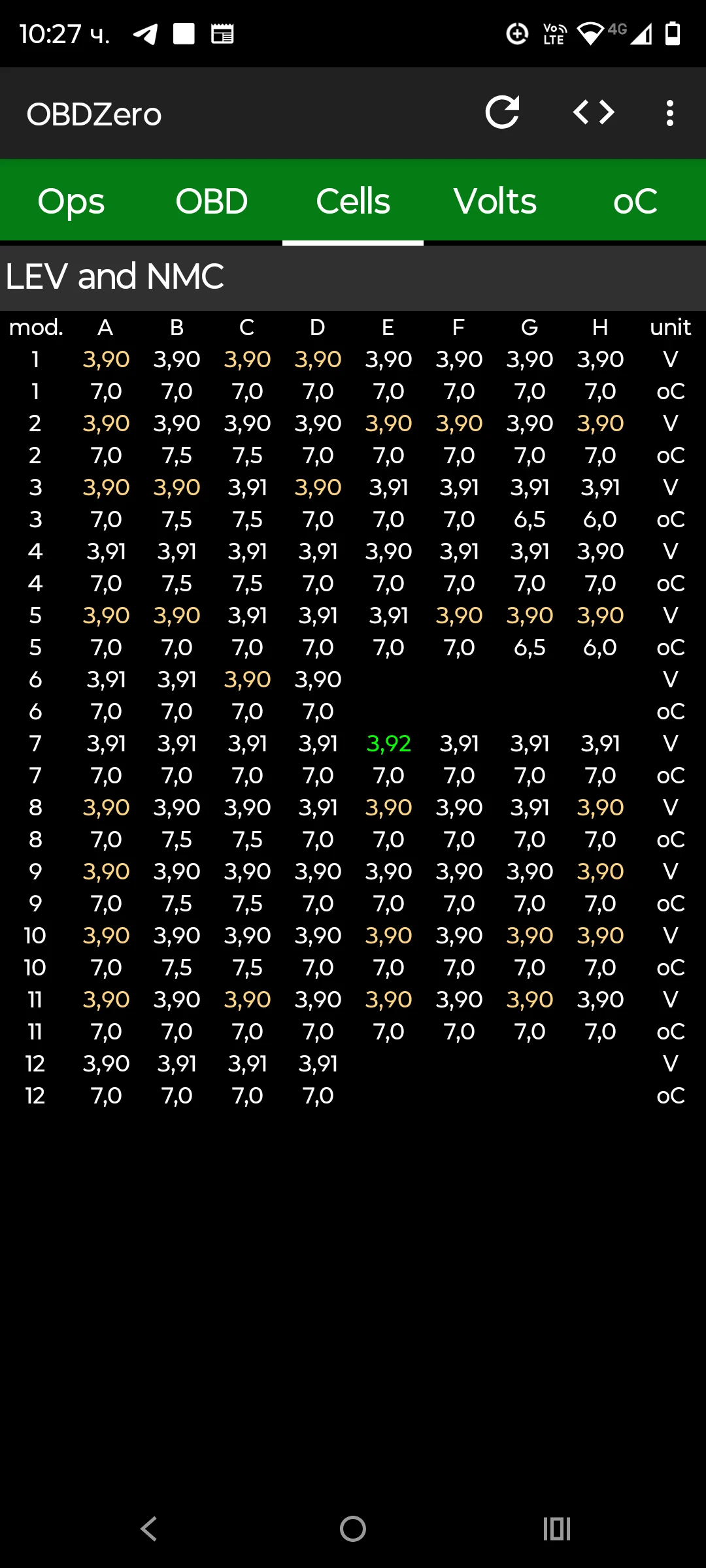Switch to the Ops tab
Image resolution: width=706 pixels, height=1568 pixels.
point(71,201)
